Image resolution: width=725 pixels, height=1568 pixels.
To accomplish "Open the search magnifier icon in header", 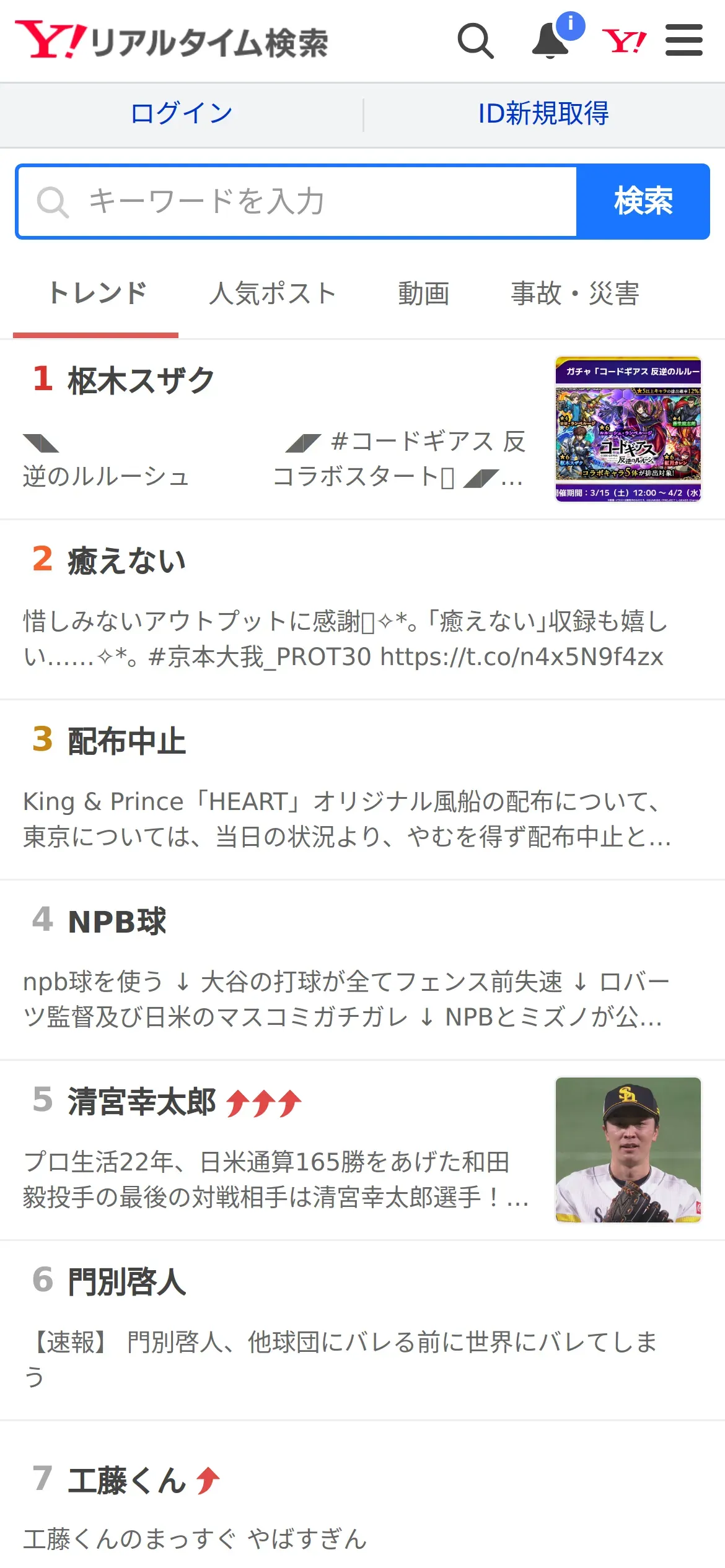I will pos(475,41).
